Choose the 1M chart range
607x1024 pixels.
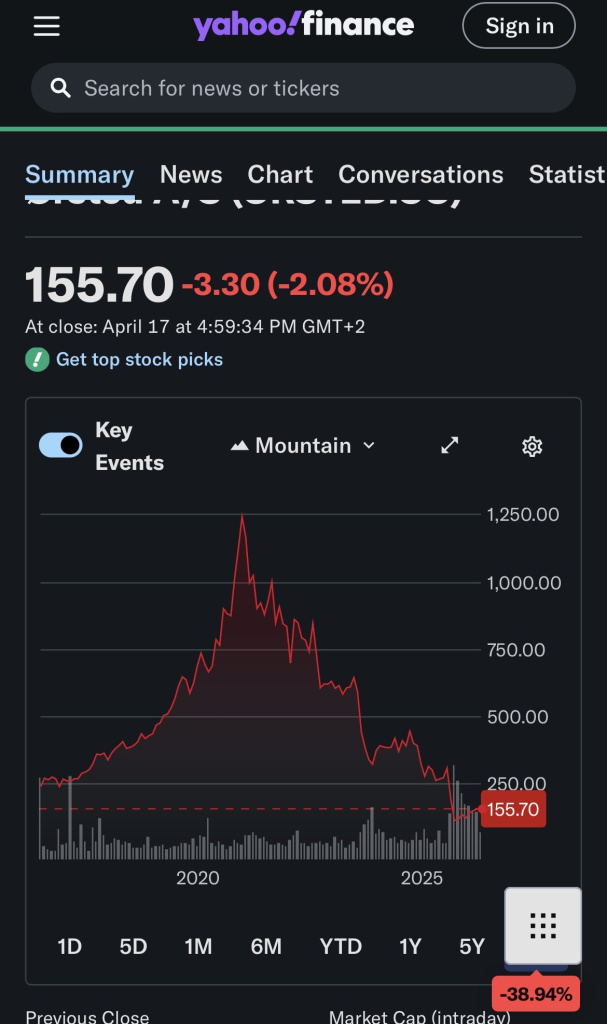click(198, 946)
